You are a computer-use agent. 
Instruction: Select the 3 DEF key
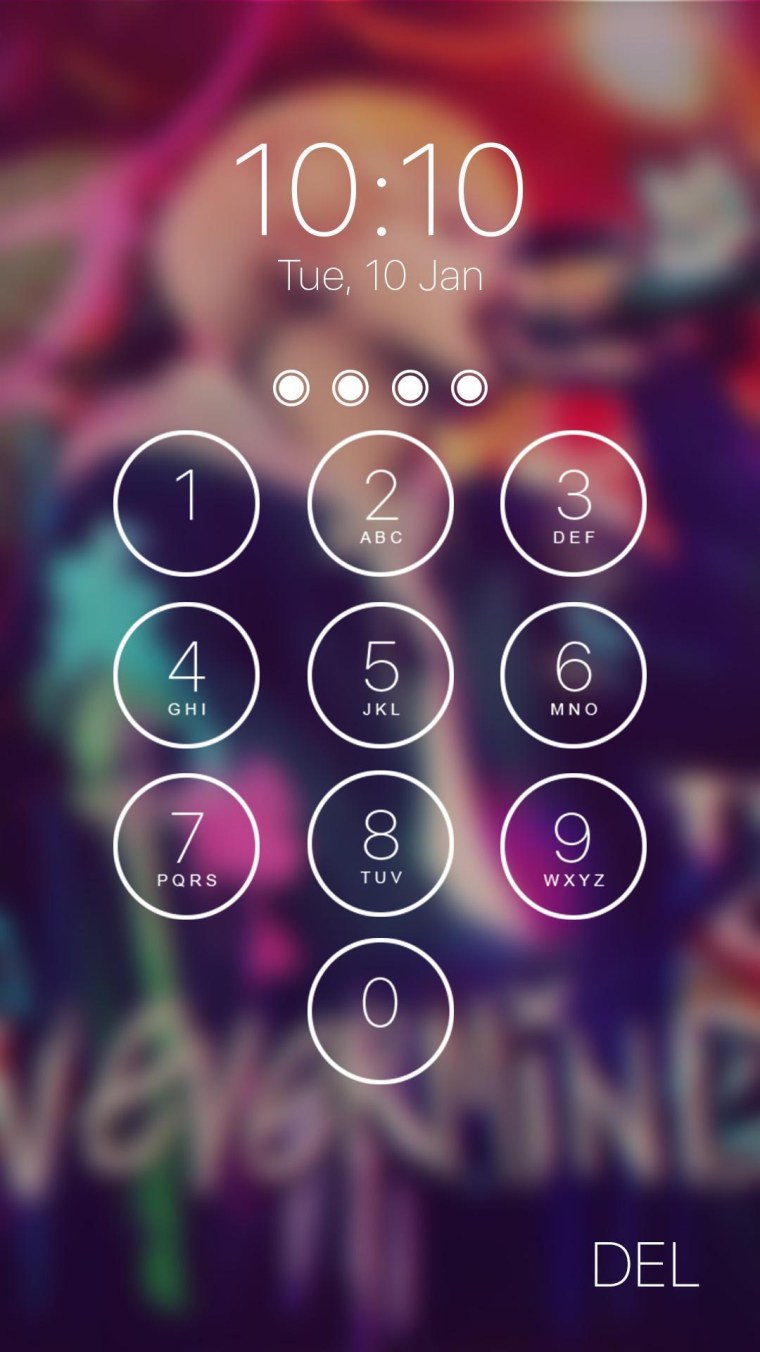pyautogui.click(x=573, y=503)
